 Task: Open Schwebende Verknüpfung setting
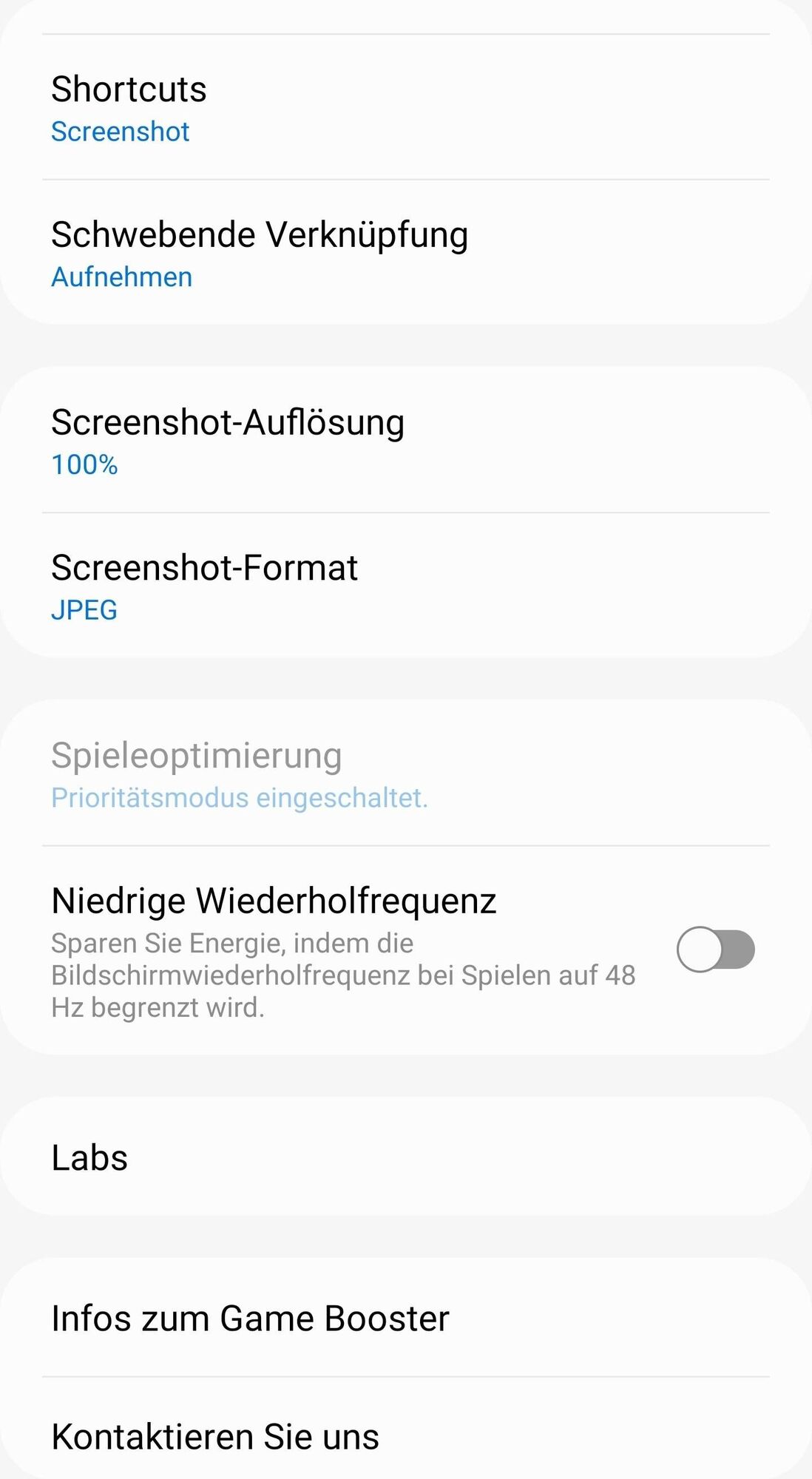[405, 253]
